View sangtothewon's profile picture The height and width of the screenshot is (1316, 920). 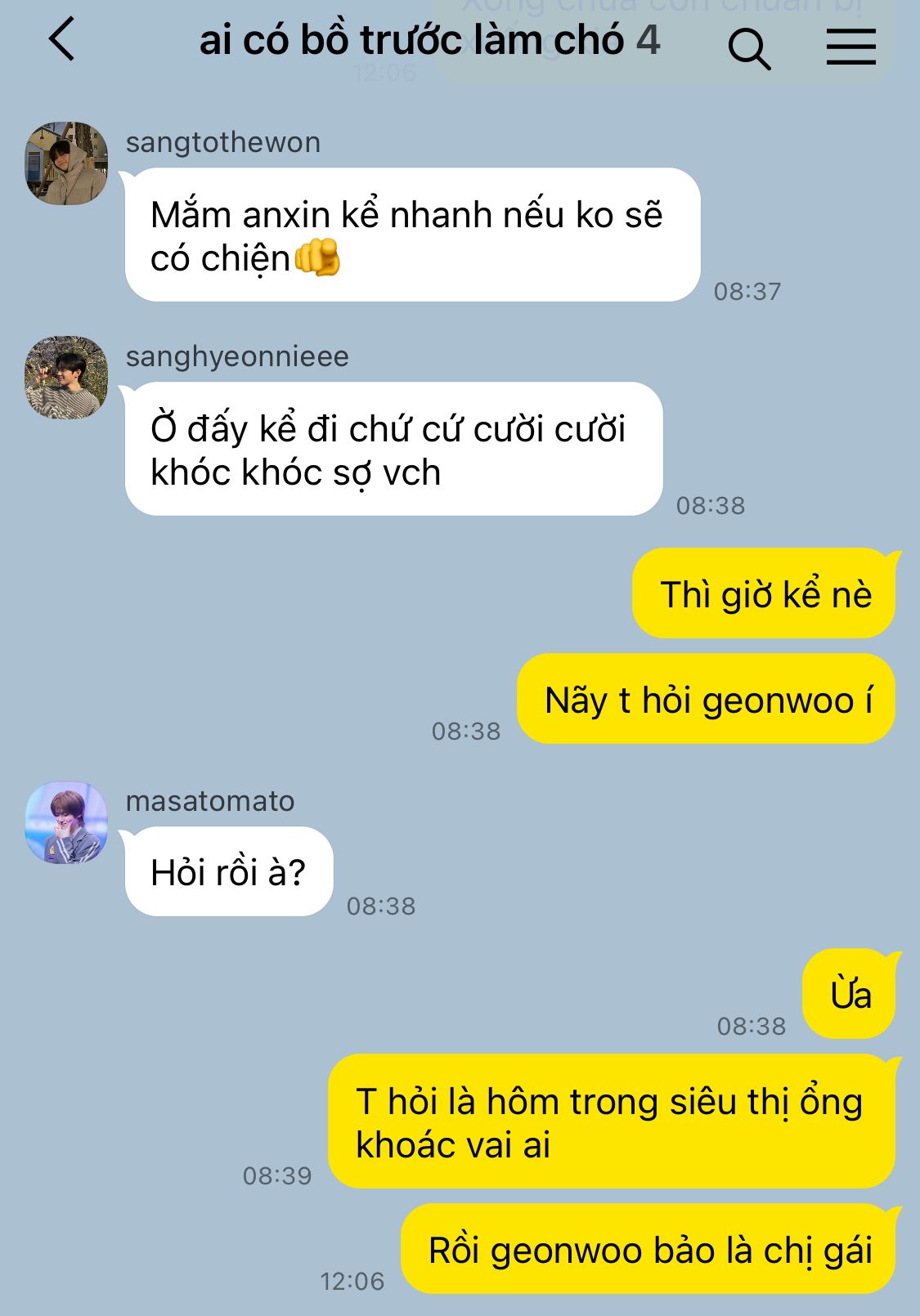[x=66, y=163]
